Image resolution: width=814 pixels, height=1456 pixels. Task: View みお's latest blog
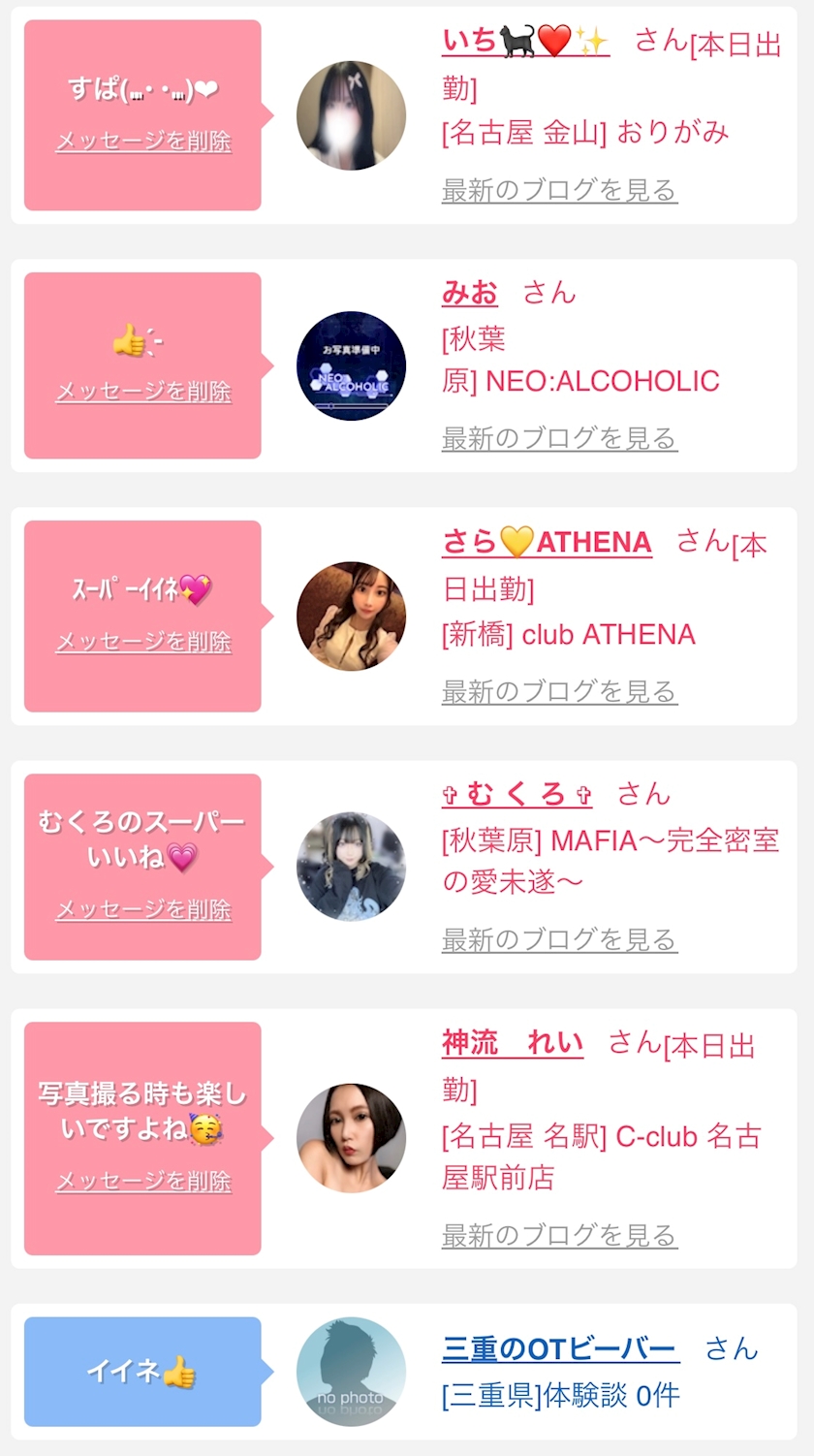pyautogui.click(x=559, y=438)
